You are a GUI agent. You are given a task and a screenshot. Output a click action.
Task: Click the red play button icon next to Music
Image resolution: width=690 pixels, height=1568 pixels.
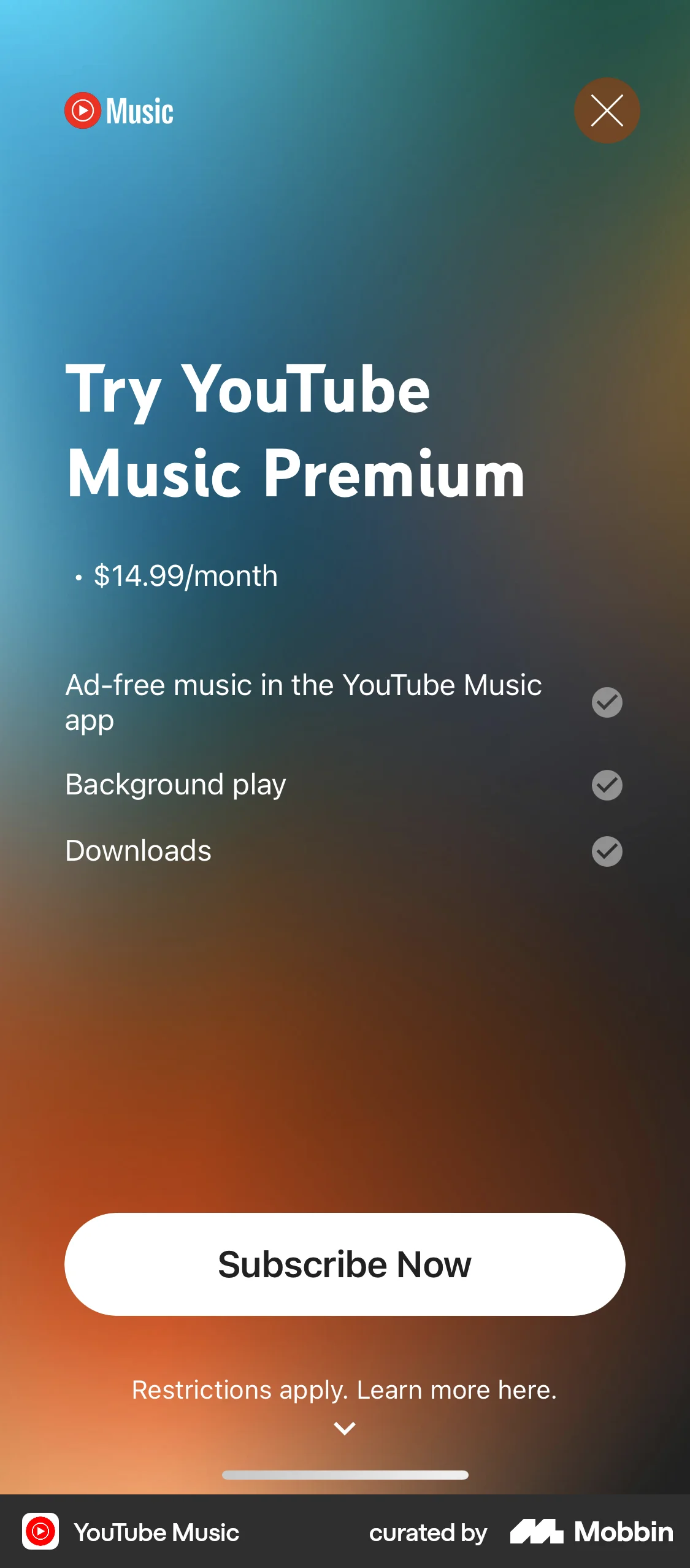coord(84,110)
